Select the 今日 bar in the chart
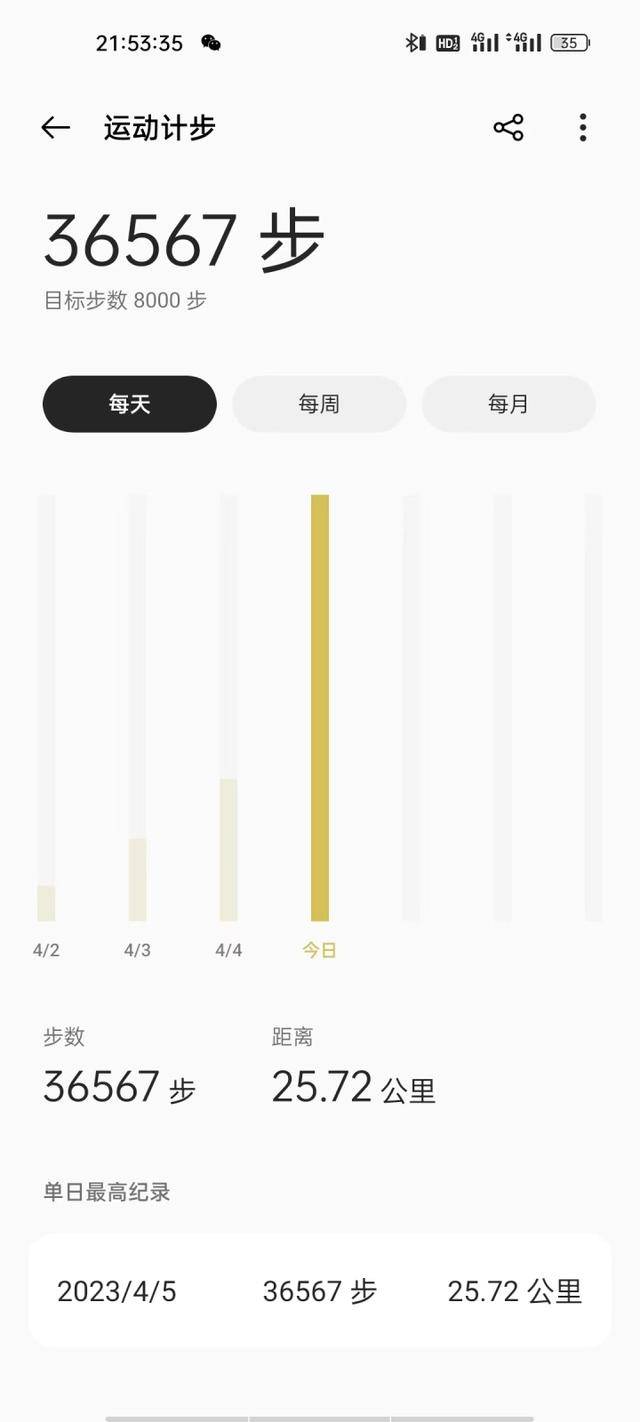The height and width of the screenshot is (1422, 640). [320, 707]
